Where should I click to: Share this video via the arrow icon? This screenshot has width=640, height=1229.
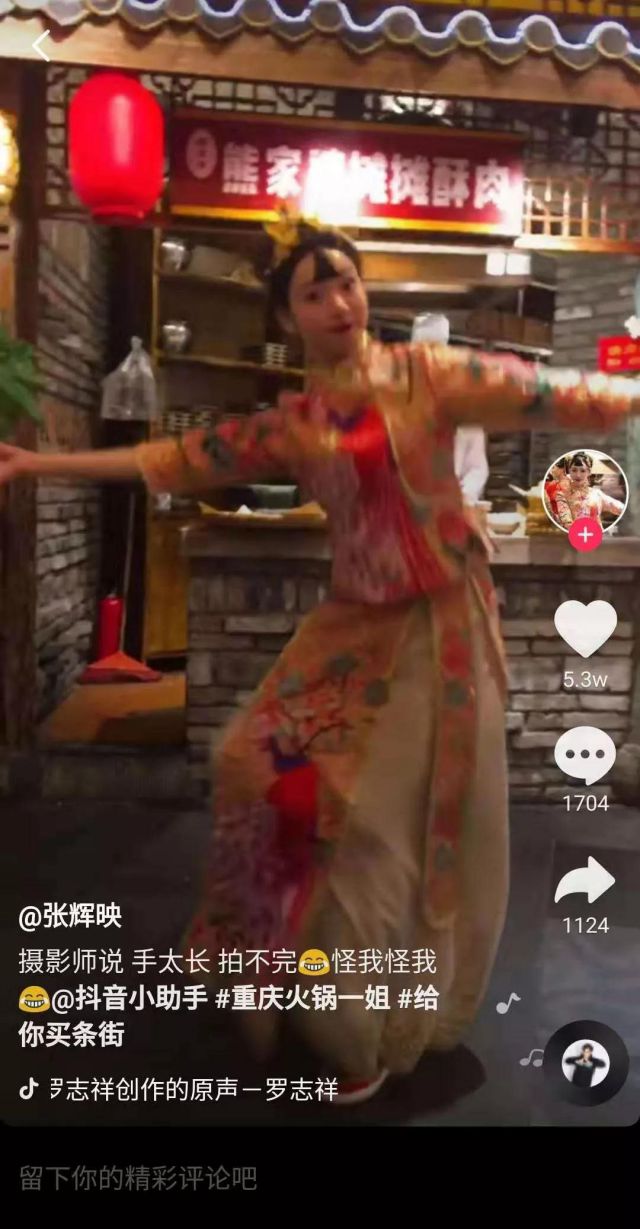tap(585, 882)
